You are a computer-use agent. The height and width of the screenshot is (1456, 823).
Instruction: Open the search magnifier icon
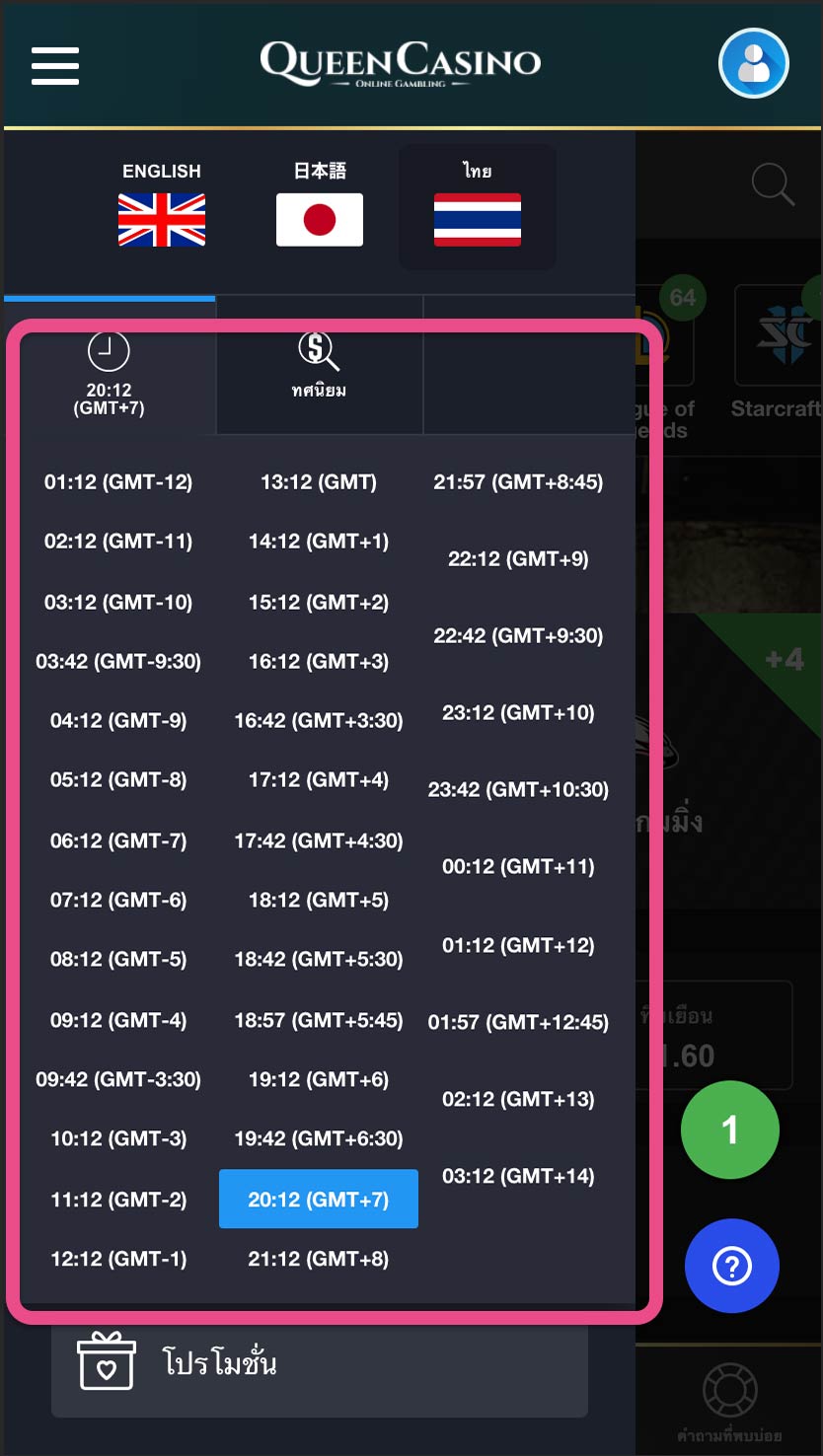(773, 184)
